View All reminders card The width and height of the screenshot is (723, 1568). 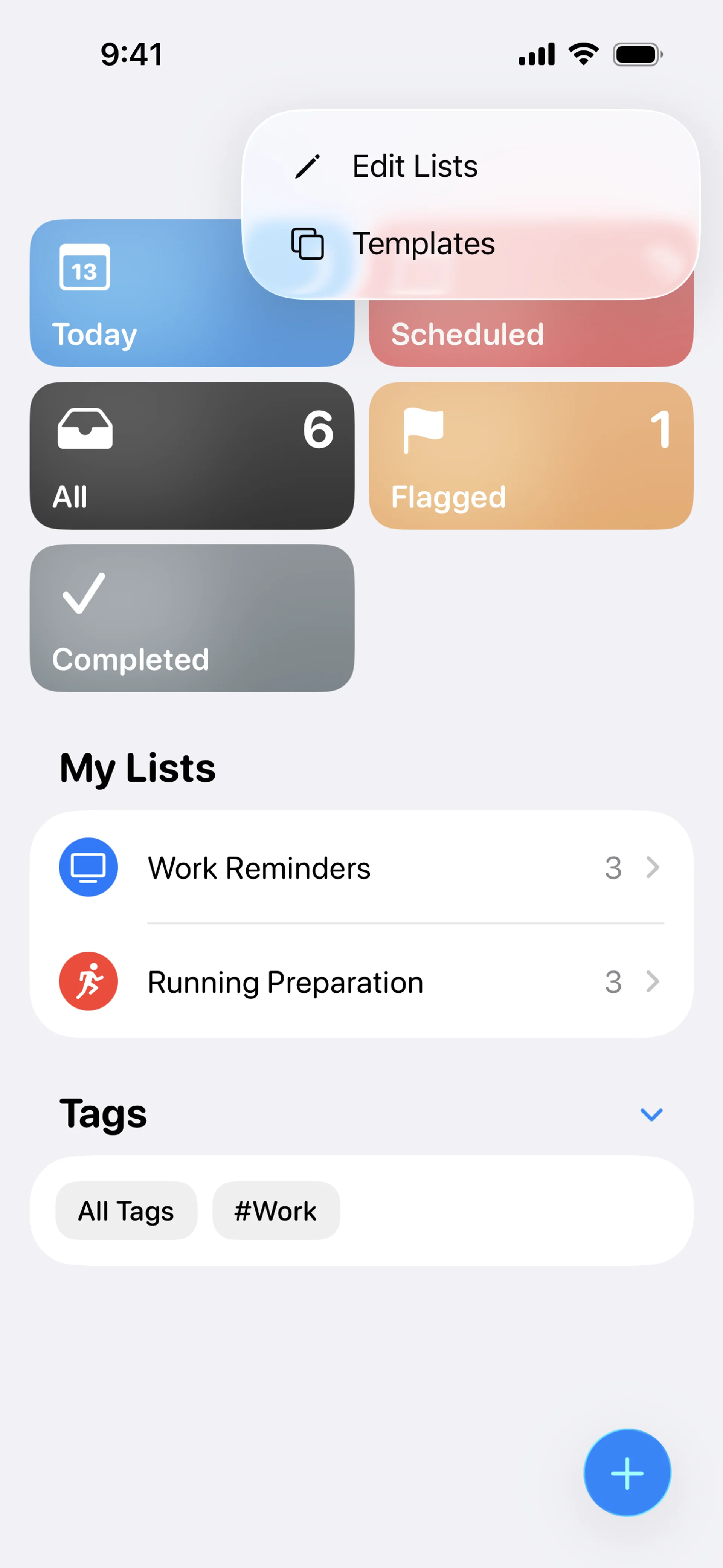192,455
